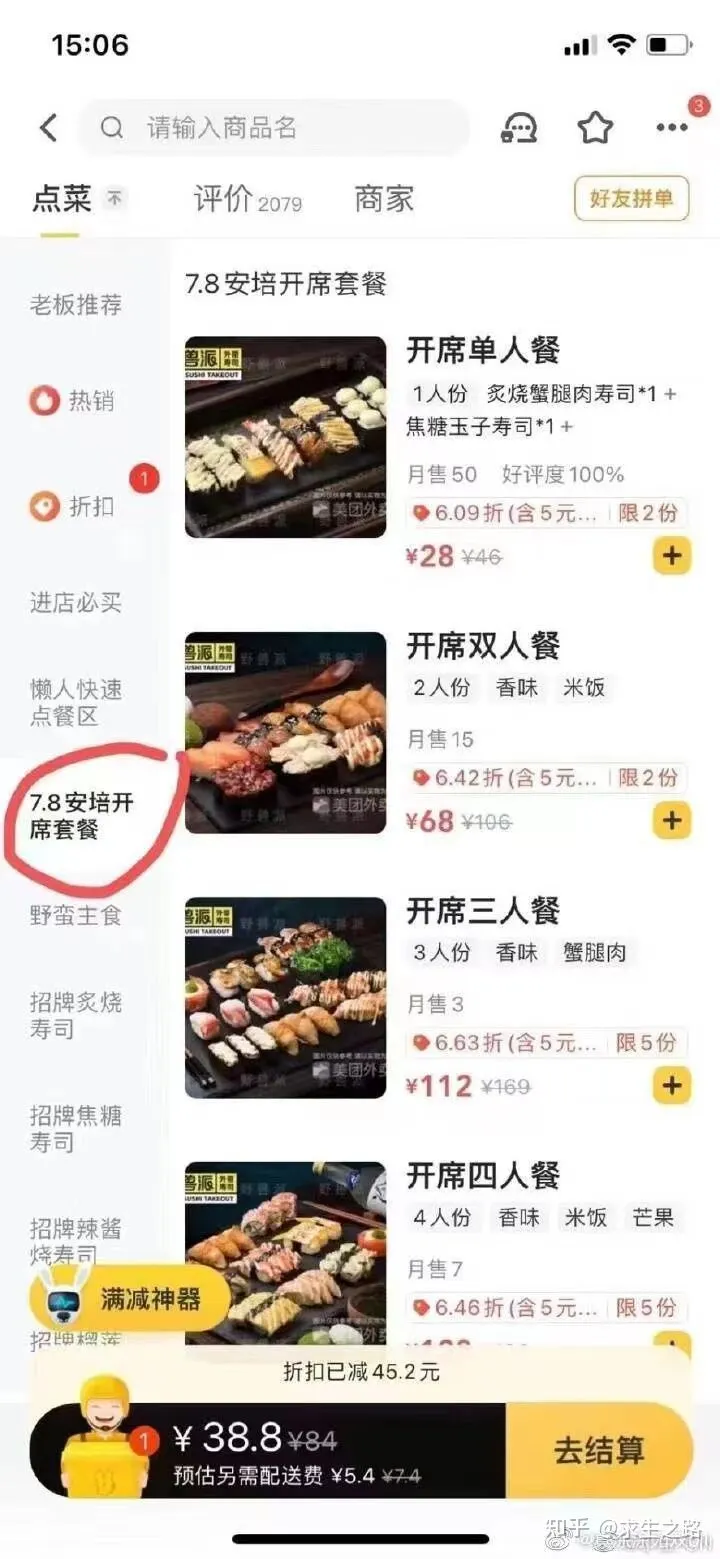The height and width of the screenshot is (1559, 720).
Task: Select the circled 7.8安培开席套餐 category
Action: pos(83,817)
